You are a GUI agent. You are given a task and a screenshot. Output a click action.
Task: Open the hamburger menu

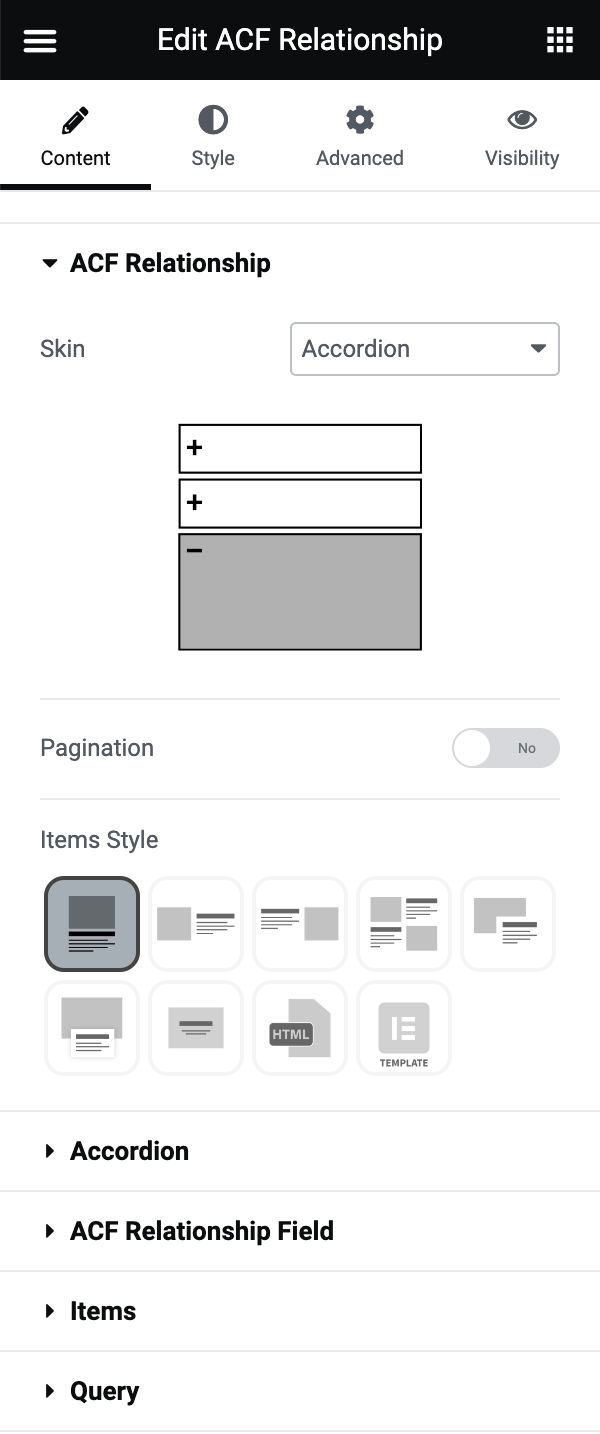click(40, 40)
